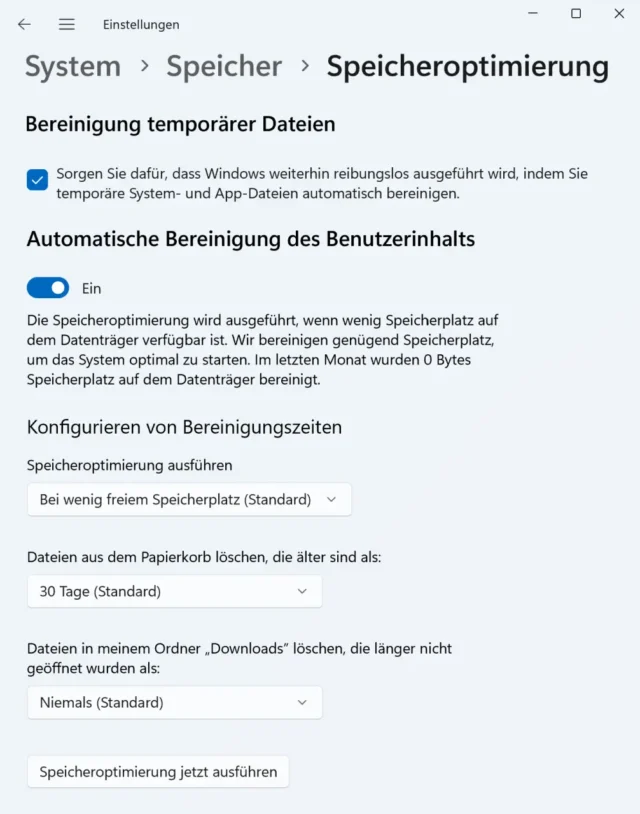
Task: Tap Speicheroptimierung jetzt ausführen
Action: [x=158, y=772]
